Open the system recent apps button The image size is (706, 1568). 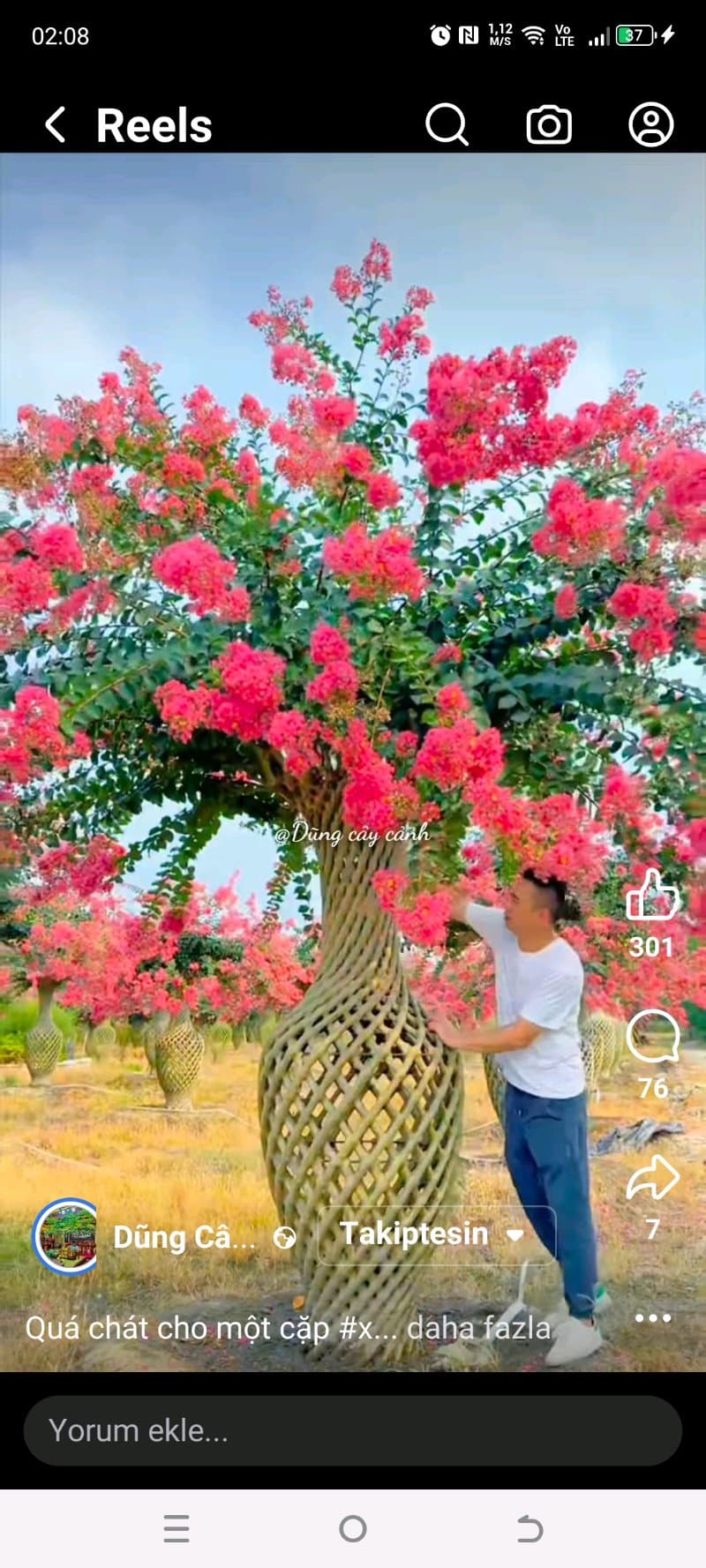[176, 1528]
